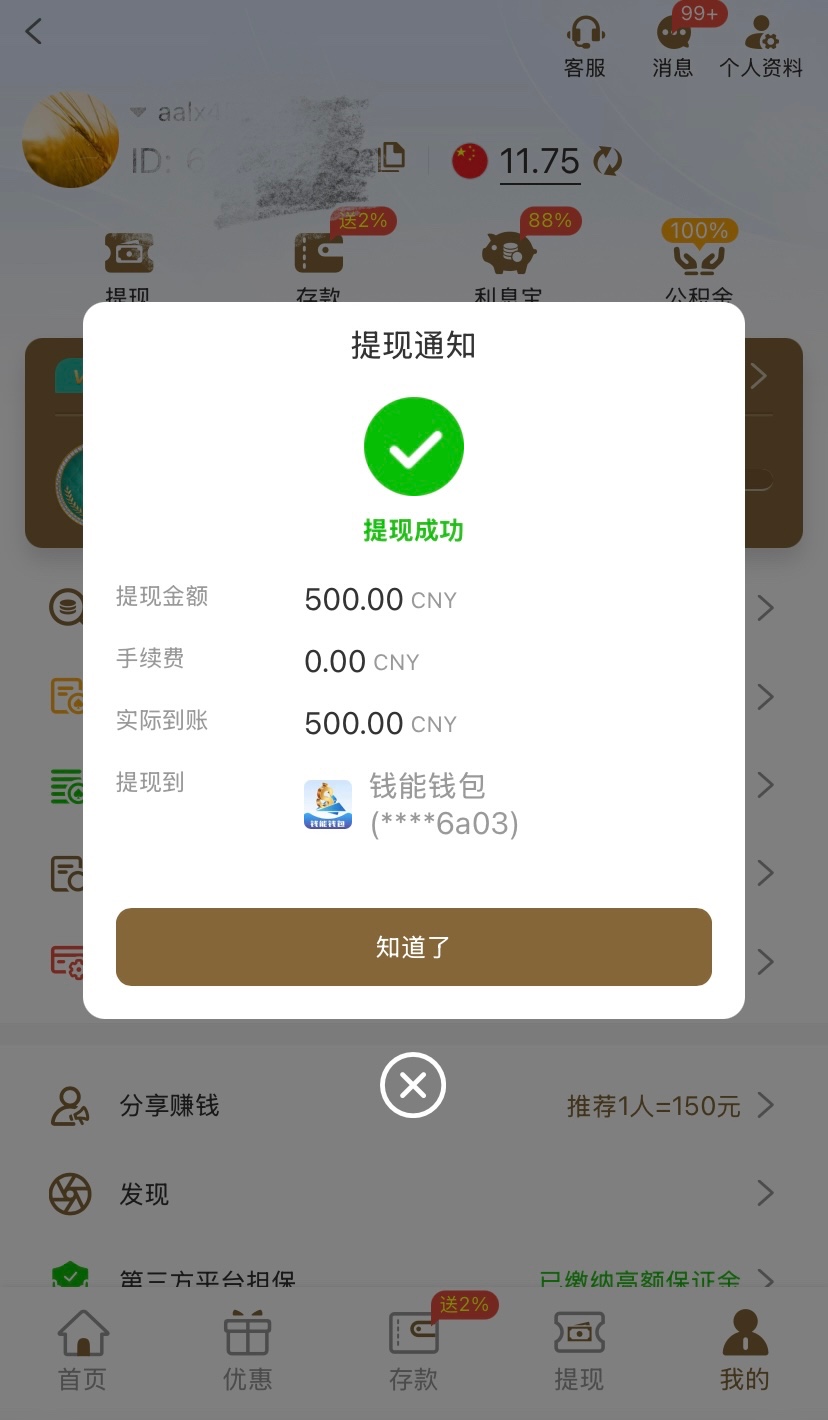Open 已缴纳高额保证金 guarantee link
Viewport: 828px width, 1420px height.
[640, 1281]
